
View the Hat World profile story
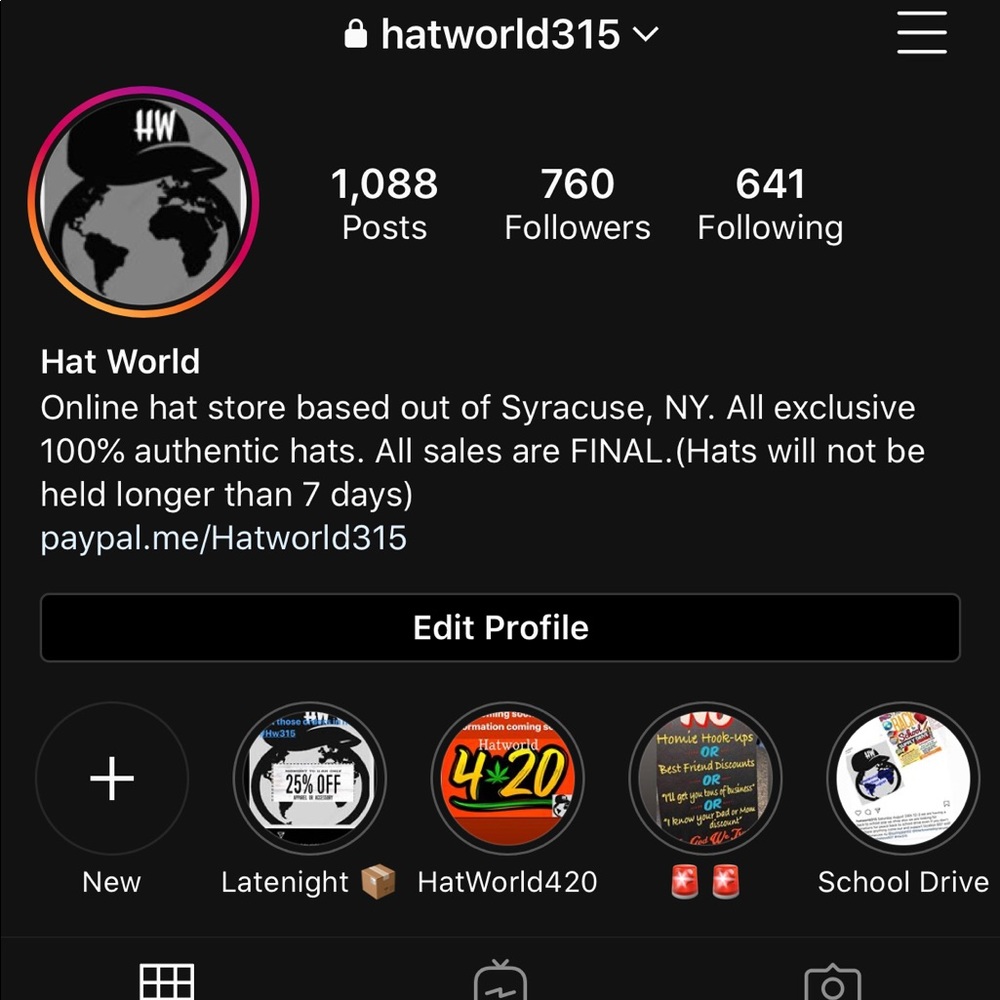pos(144,201)
